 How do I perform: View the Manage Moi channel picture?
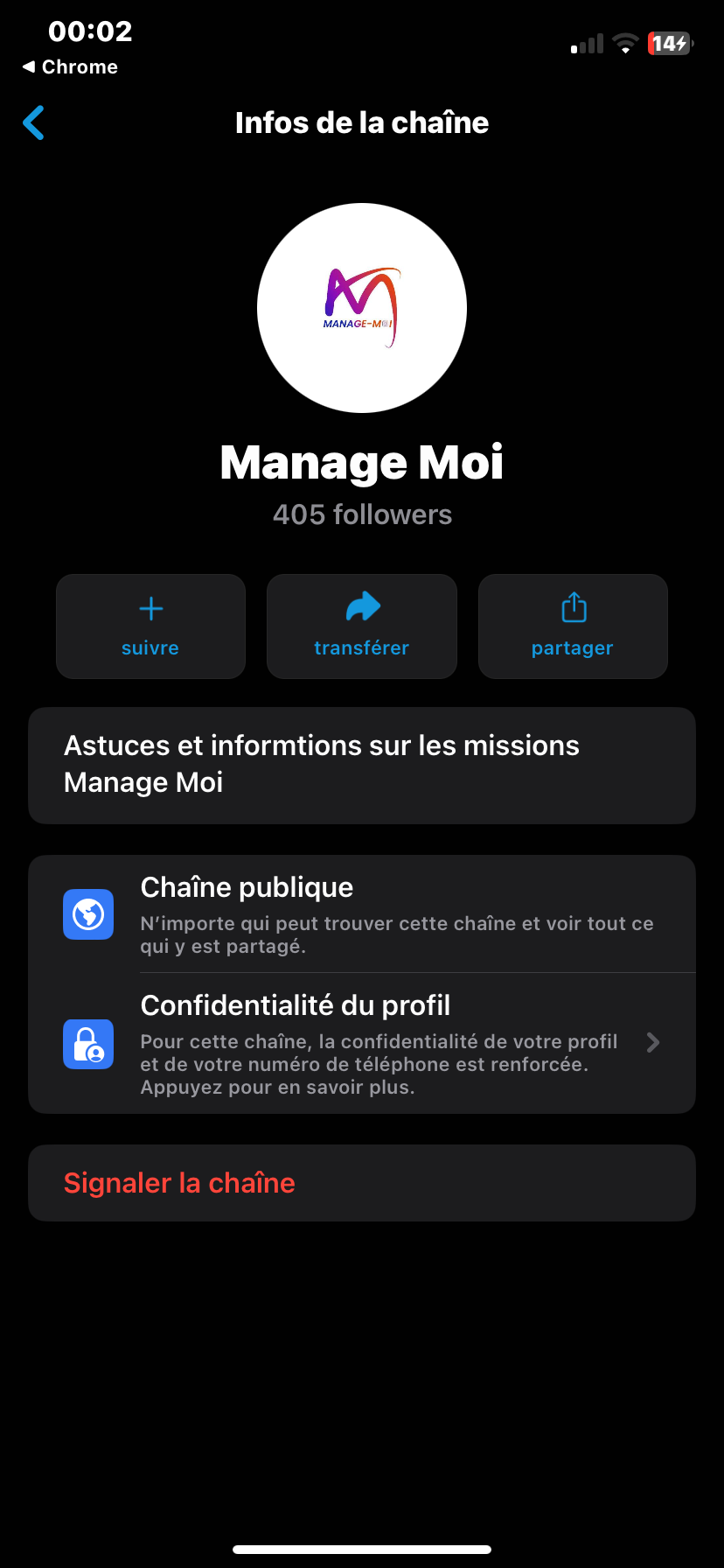(x=362, y=308)
